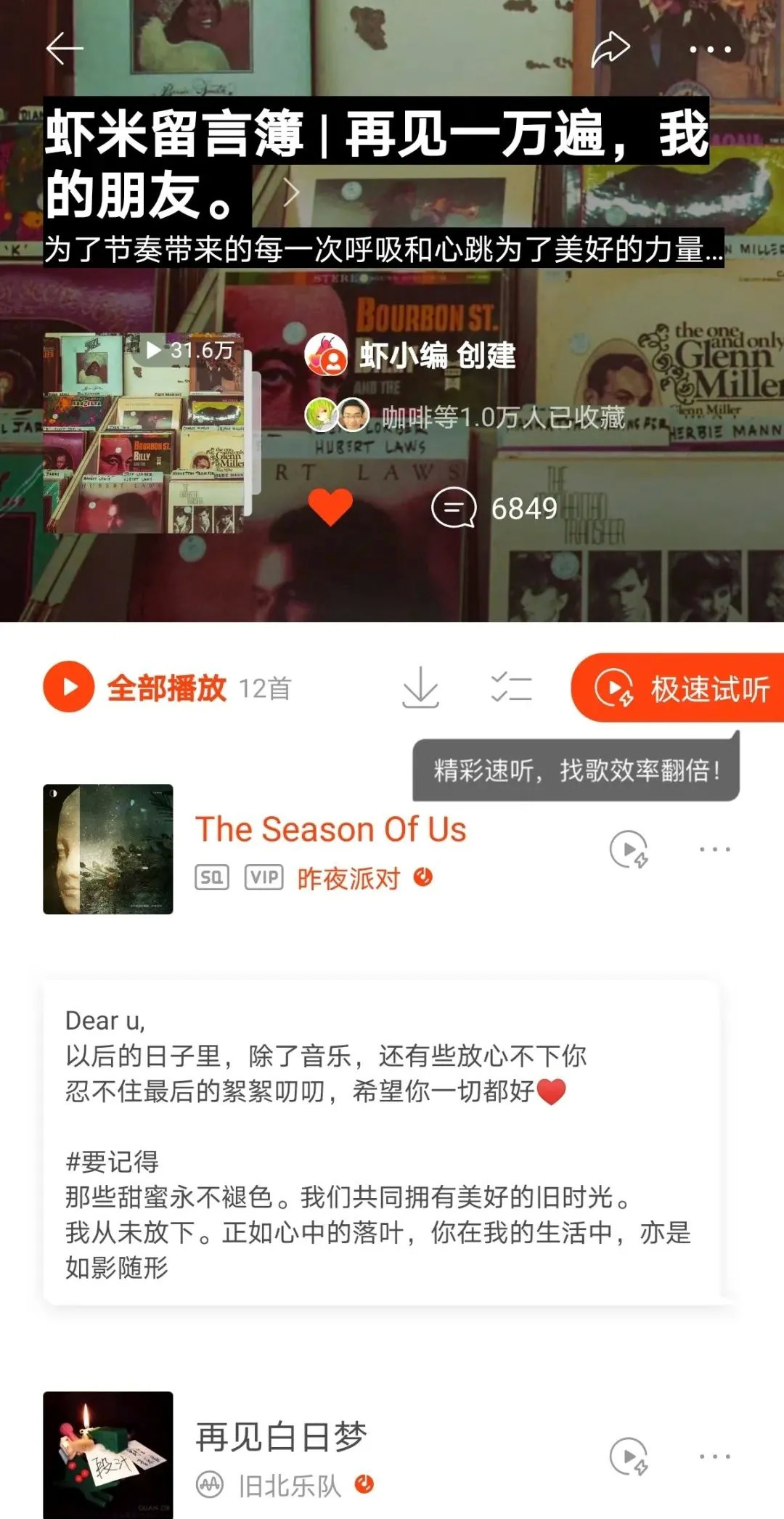Screen dimensions: 784x1519
Task: Expand the playlist title and description chevron
Action: pos(291,193)
